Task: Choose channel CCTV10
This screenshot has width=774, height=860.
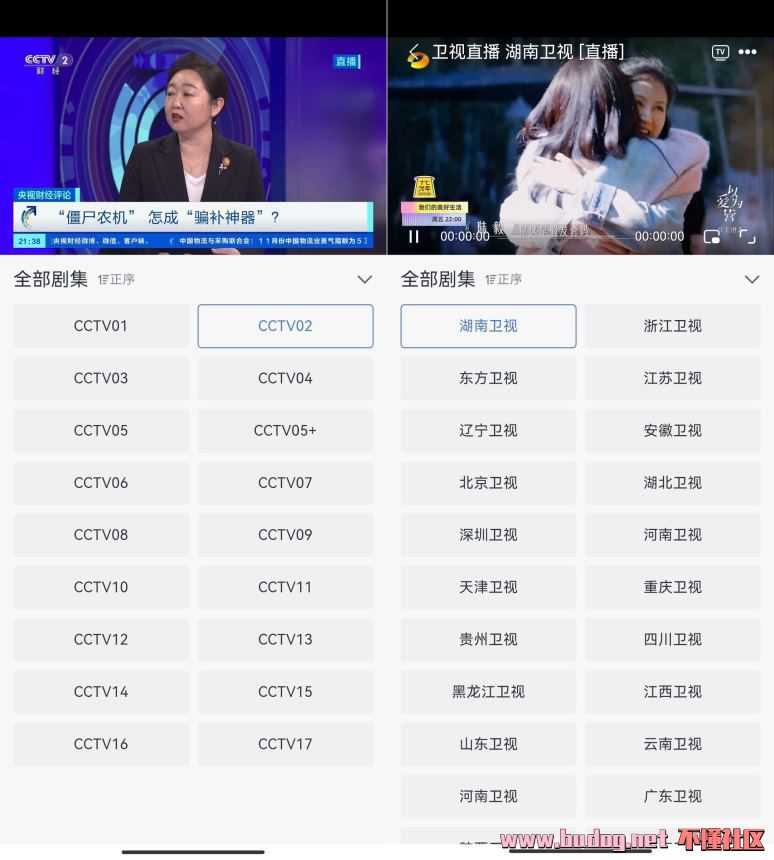Action: click(101, 587)
